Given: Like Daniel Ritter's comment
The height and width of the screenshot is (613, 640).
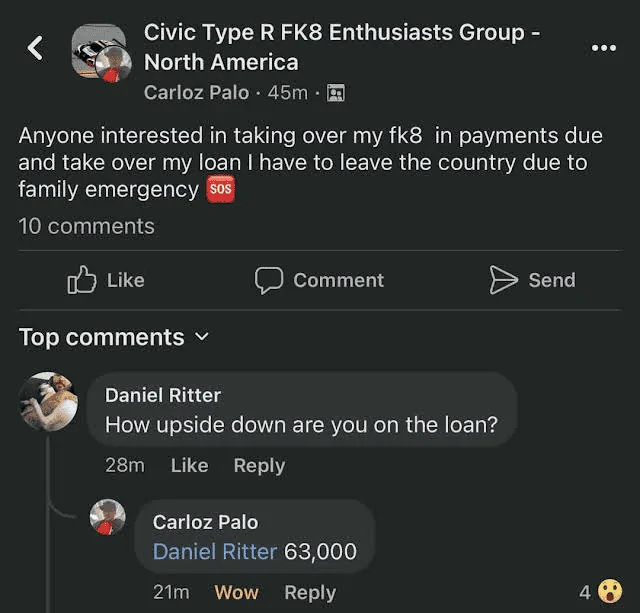Looking at the screenshot, I should [189, 465].
